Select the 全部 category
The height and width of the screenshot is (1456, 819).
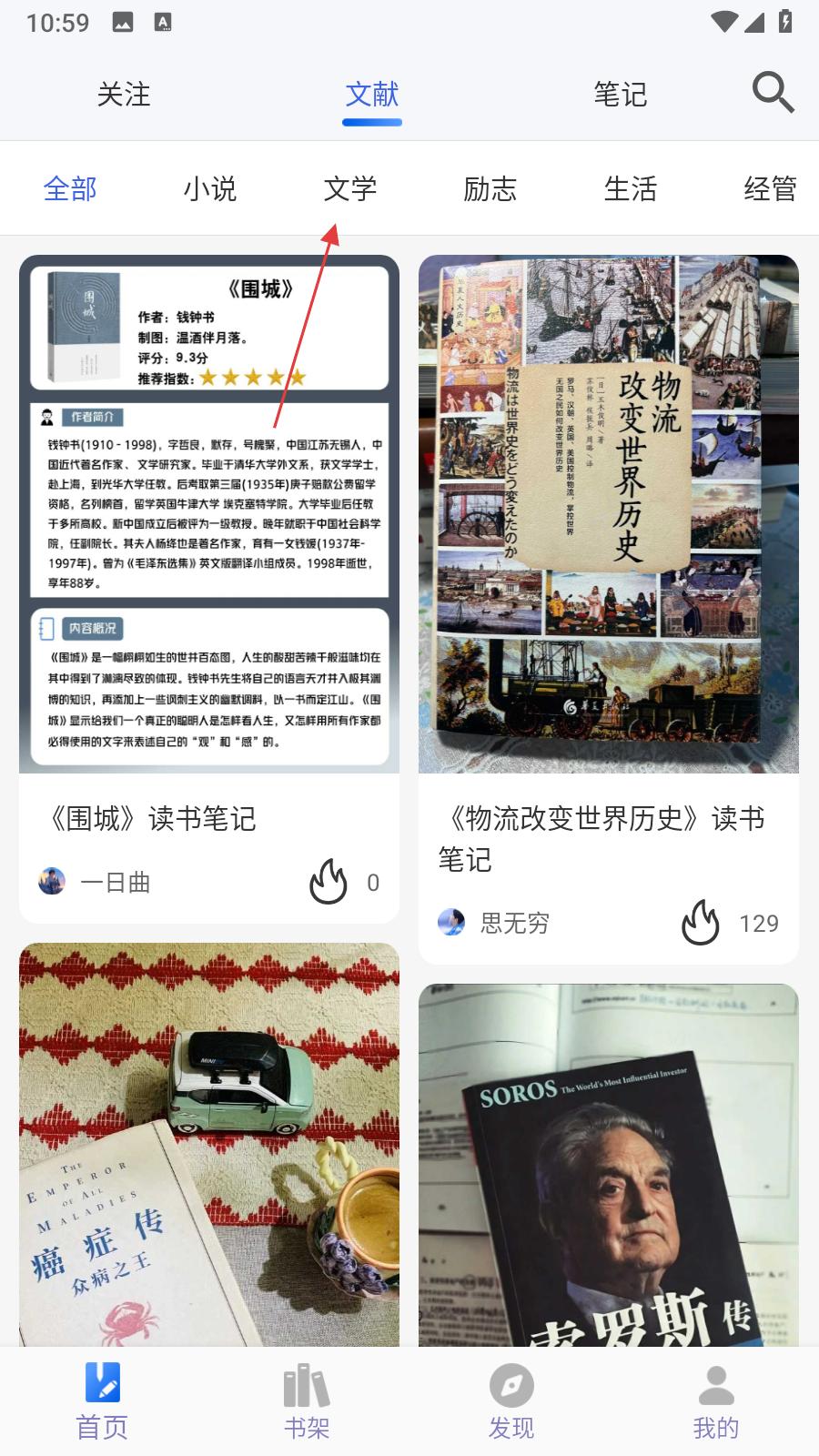70,189
